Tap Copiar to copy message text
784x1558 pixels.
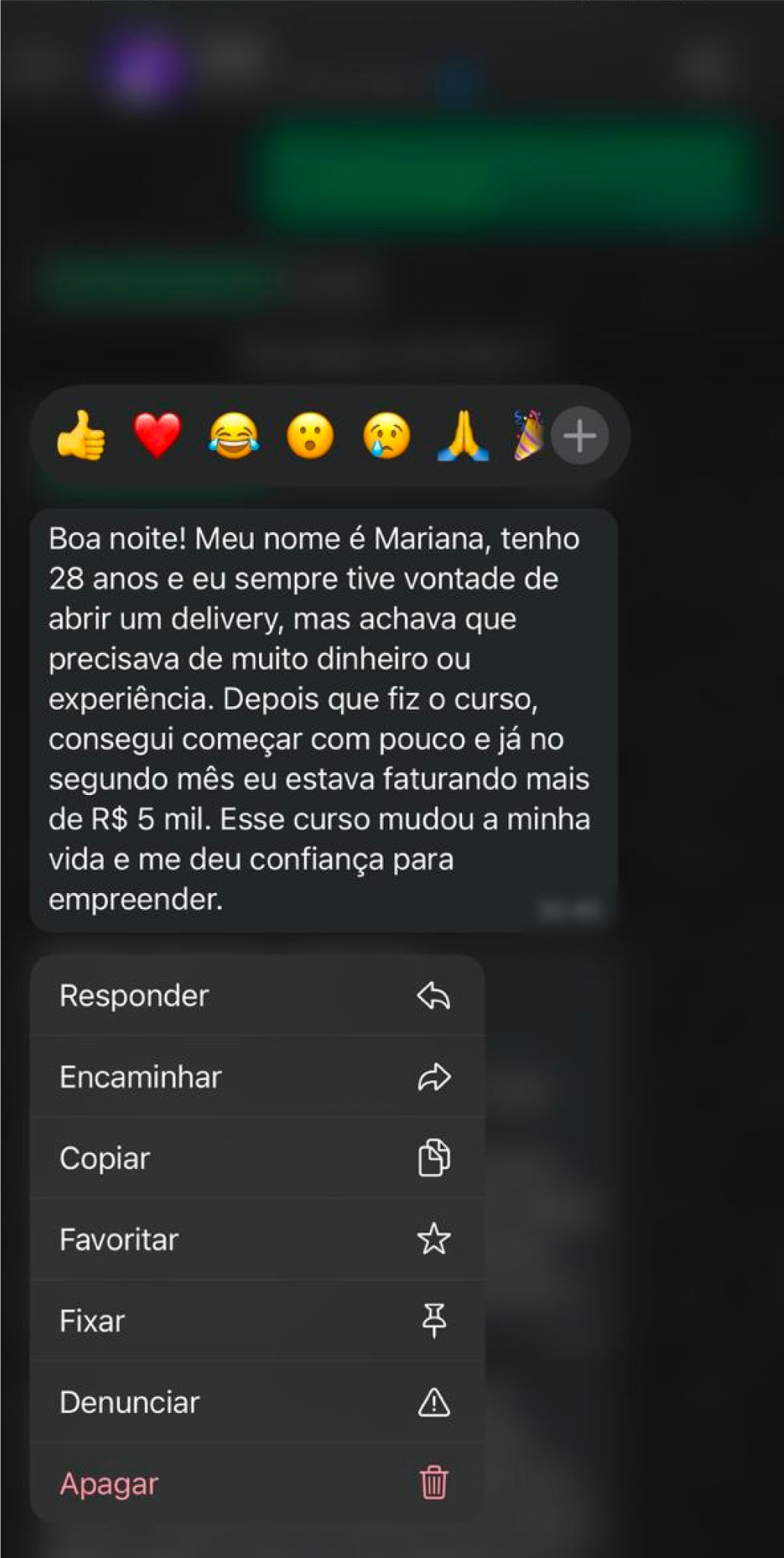point(257,1158)
